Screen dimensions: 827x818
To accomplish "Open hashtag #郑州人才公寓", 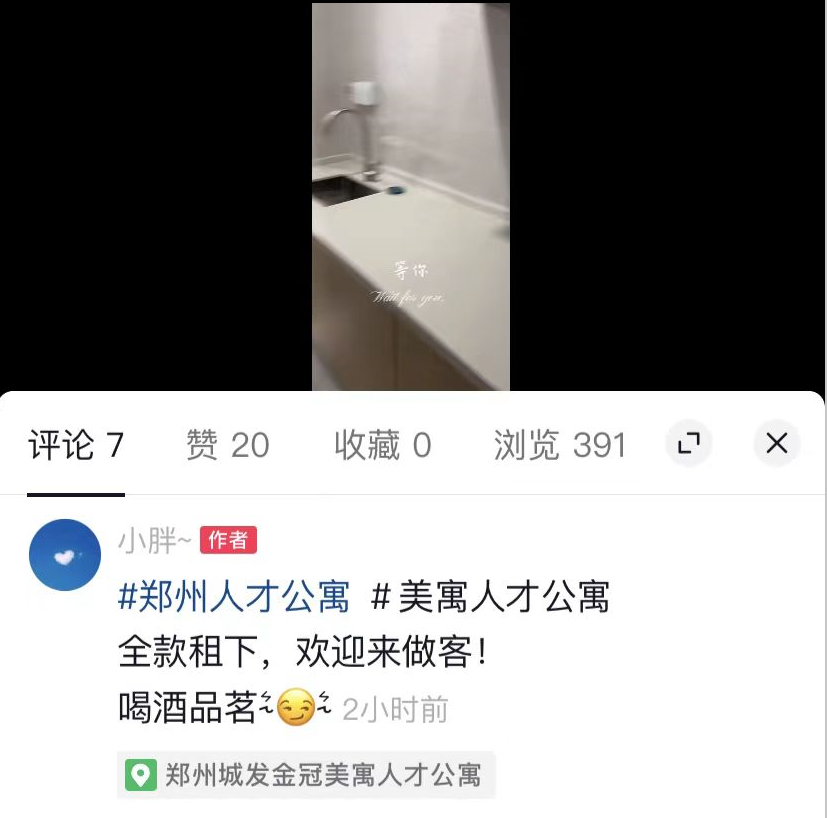I will tap(234, 597).
